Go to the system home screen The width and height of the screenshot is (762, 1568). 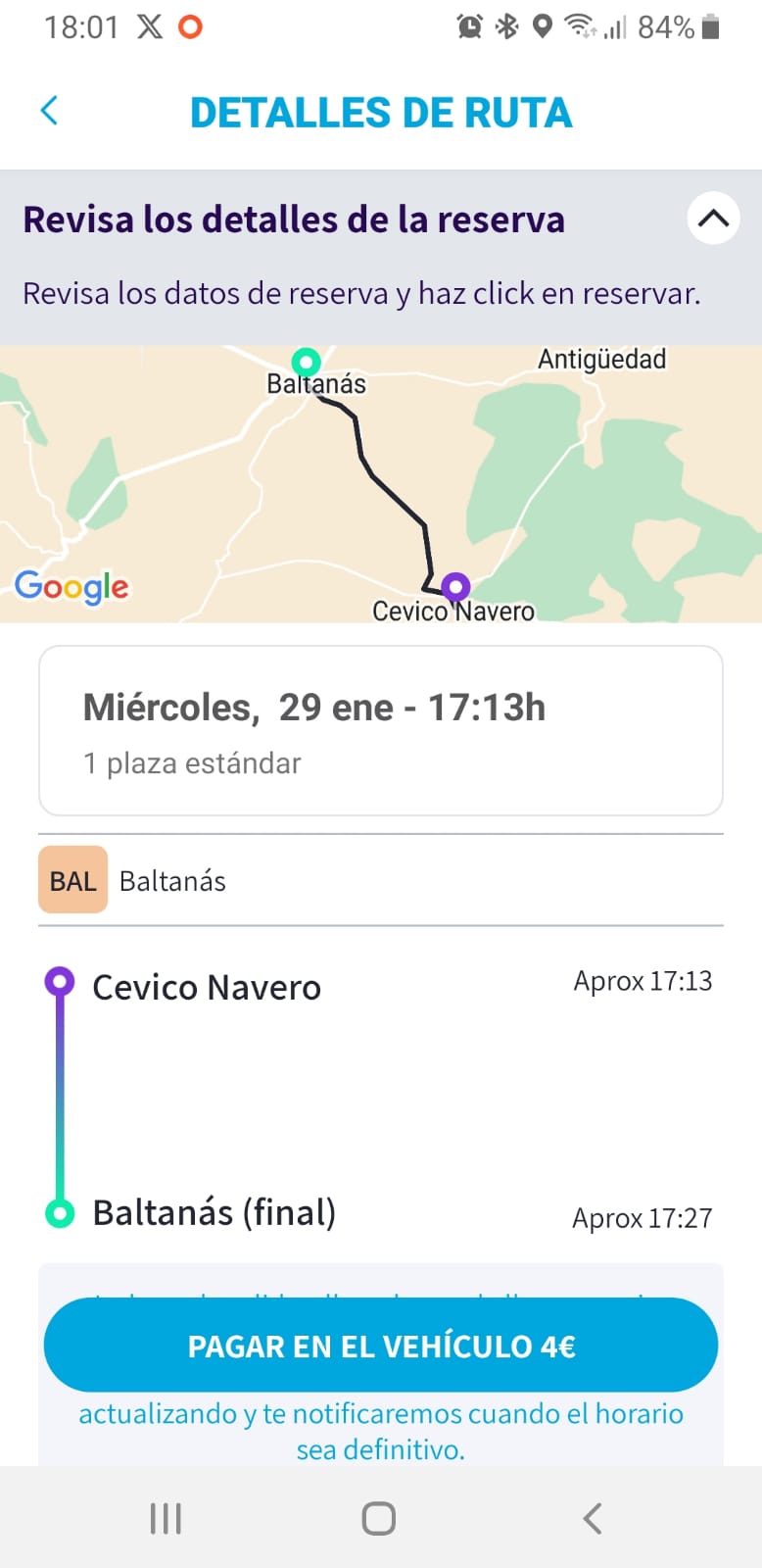point(379,1518)
